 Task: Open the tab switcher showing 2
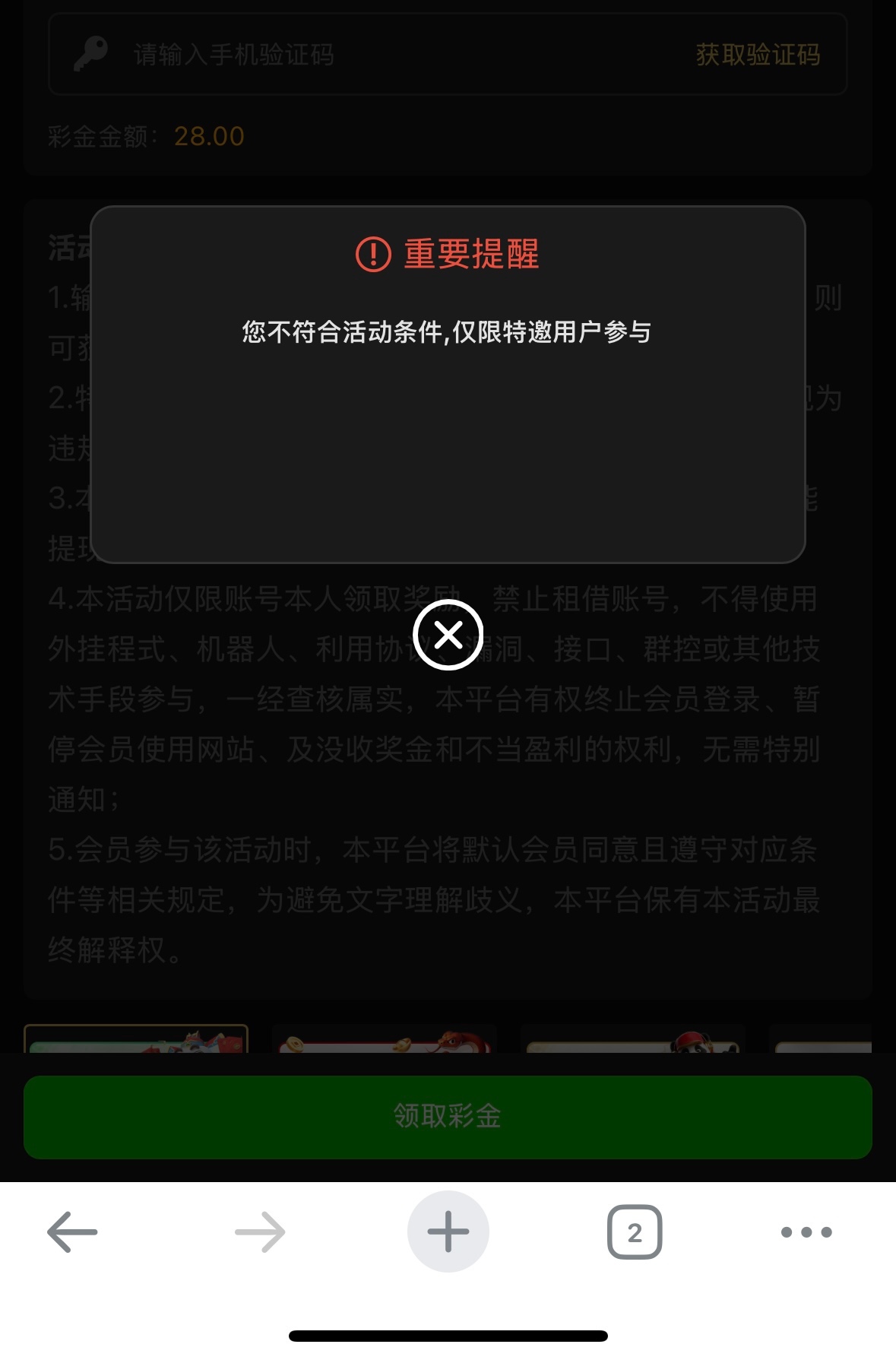[635, 1232]
